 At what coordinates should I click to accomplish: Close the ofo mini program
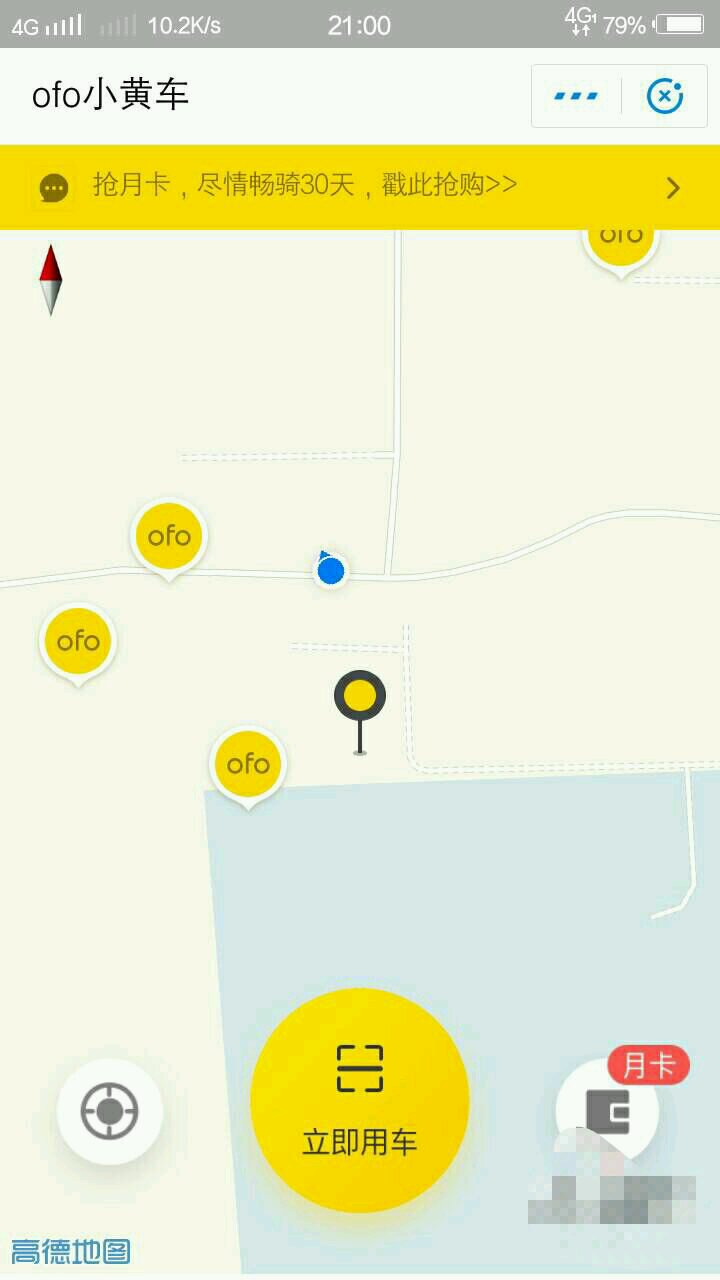click(x=665, y=96)
